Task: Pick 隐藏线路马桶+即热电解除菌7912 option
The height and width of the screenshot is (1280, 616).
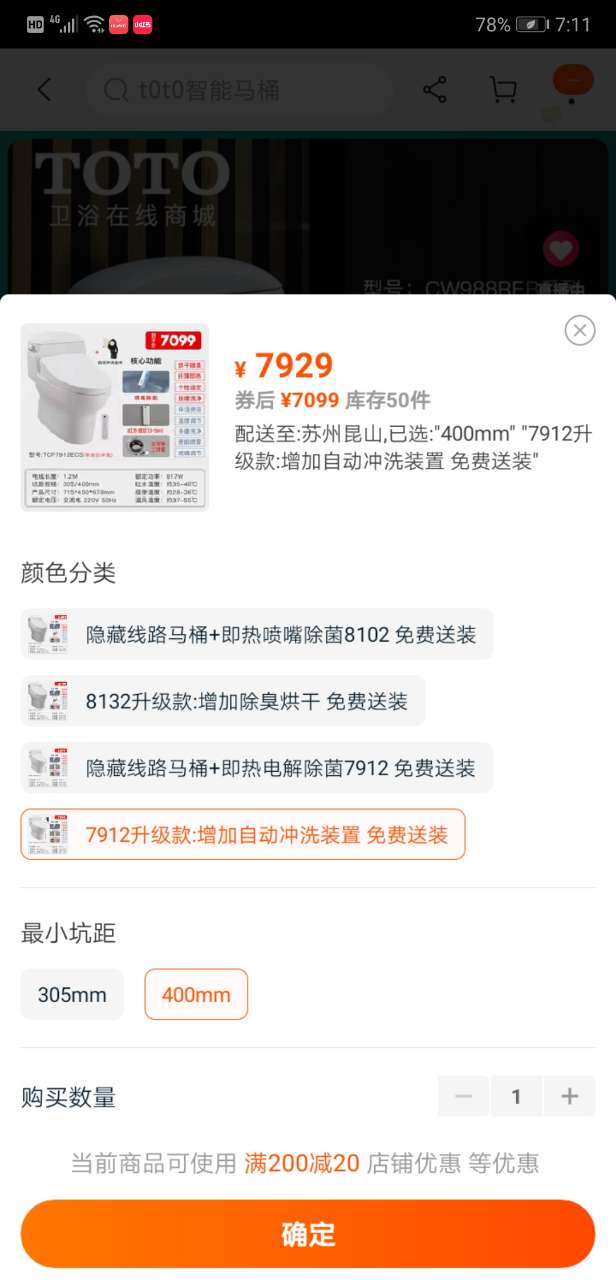Action: click(257, 768)
